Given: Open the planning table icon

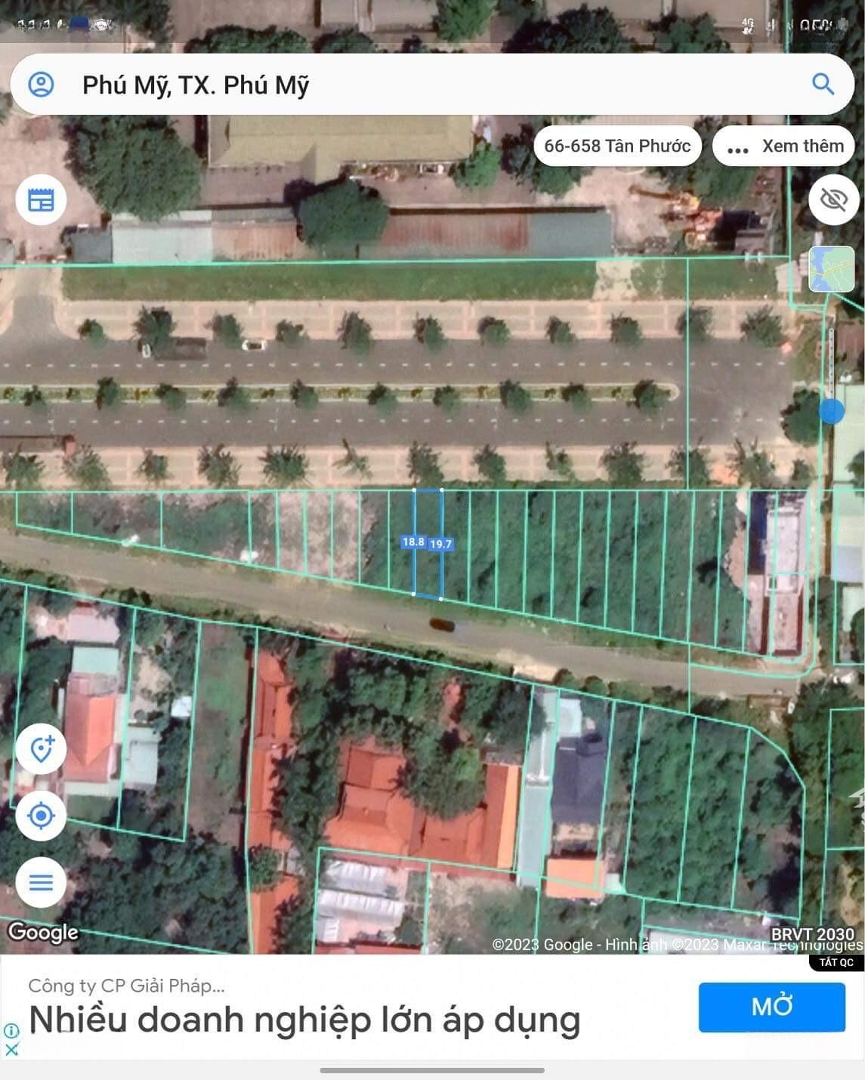Looking at the screenshot, I should [41, 200].
